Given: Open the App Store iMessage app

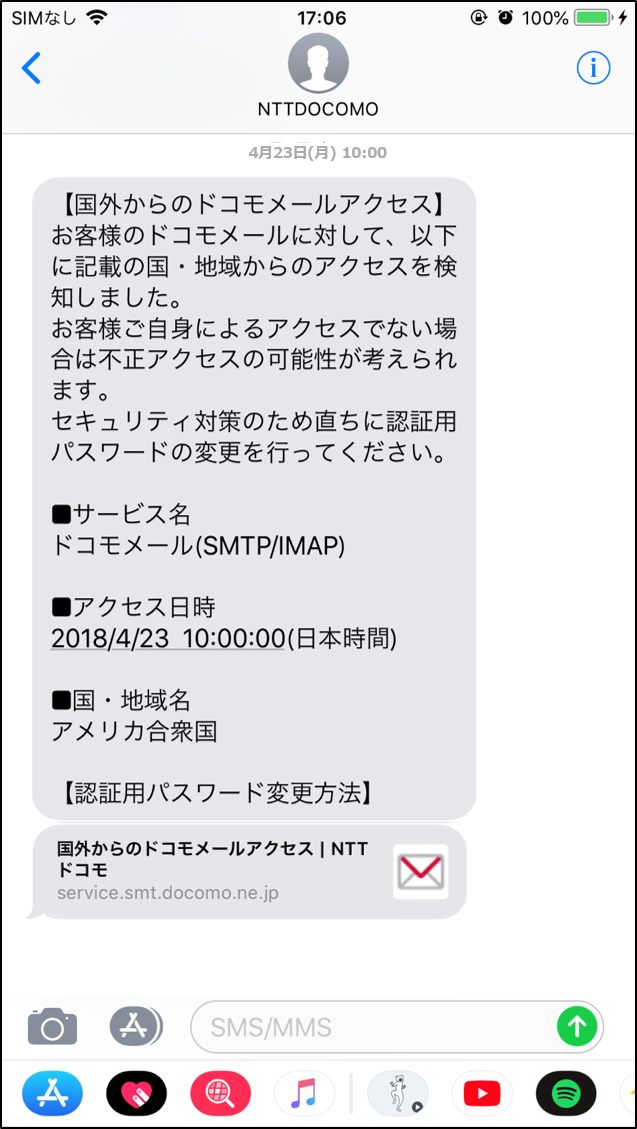Looking at the screenshot, I should coord(52,1094).
